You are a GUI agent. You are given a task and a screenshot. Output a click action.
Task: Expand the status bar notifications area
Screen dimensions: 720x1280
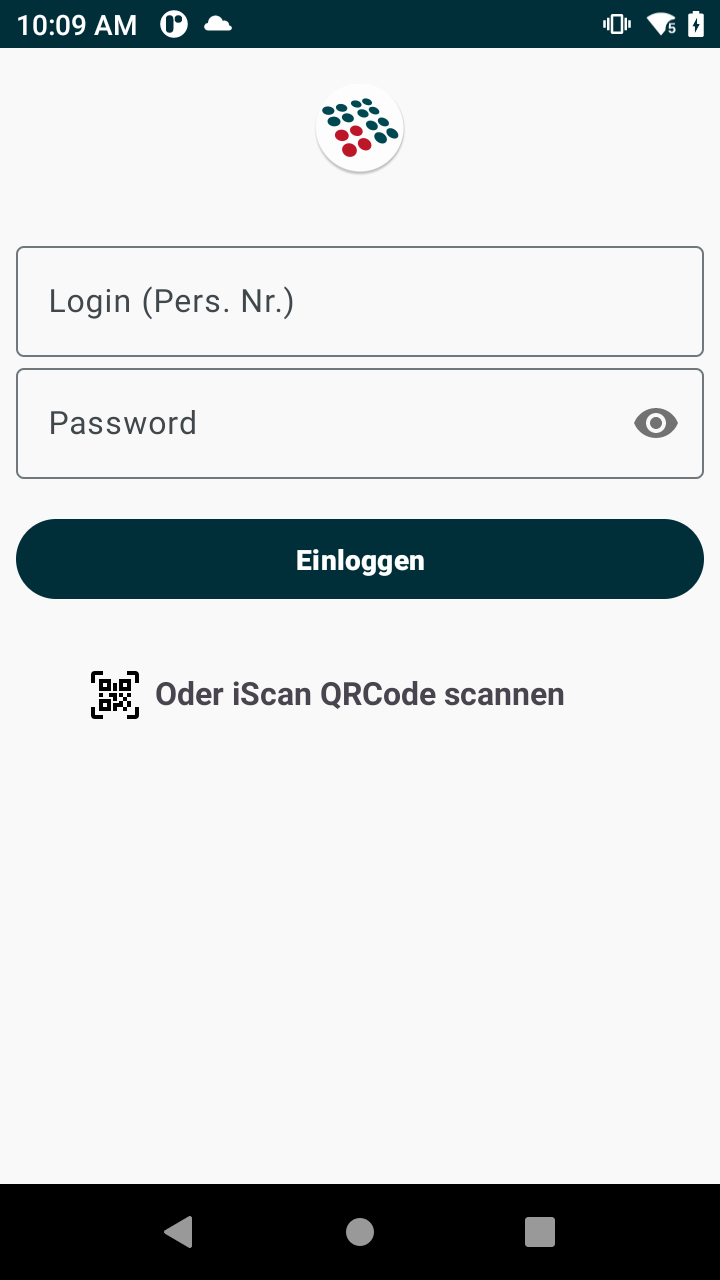point(360,24)
